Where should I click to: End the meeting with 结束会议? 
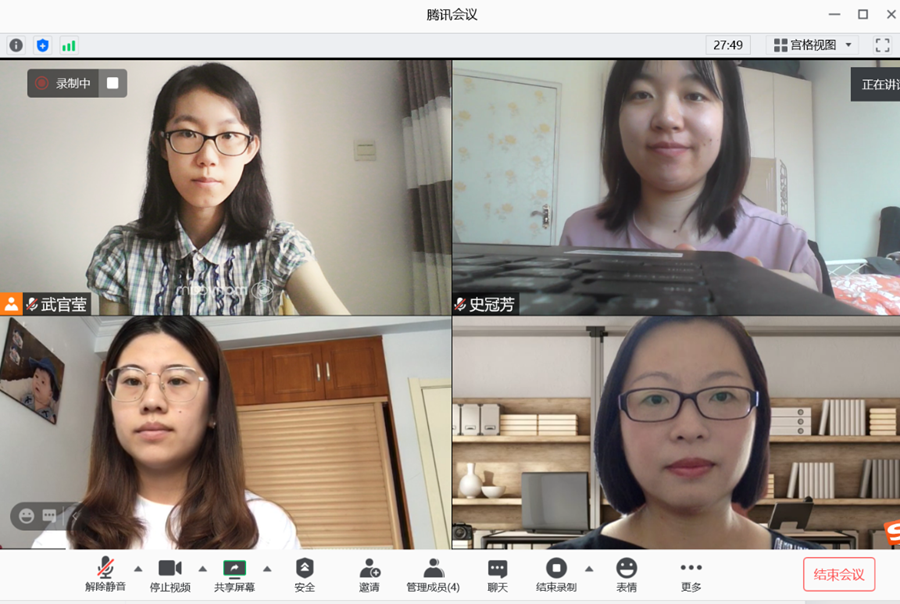838,574
